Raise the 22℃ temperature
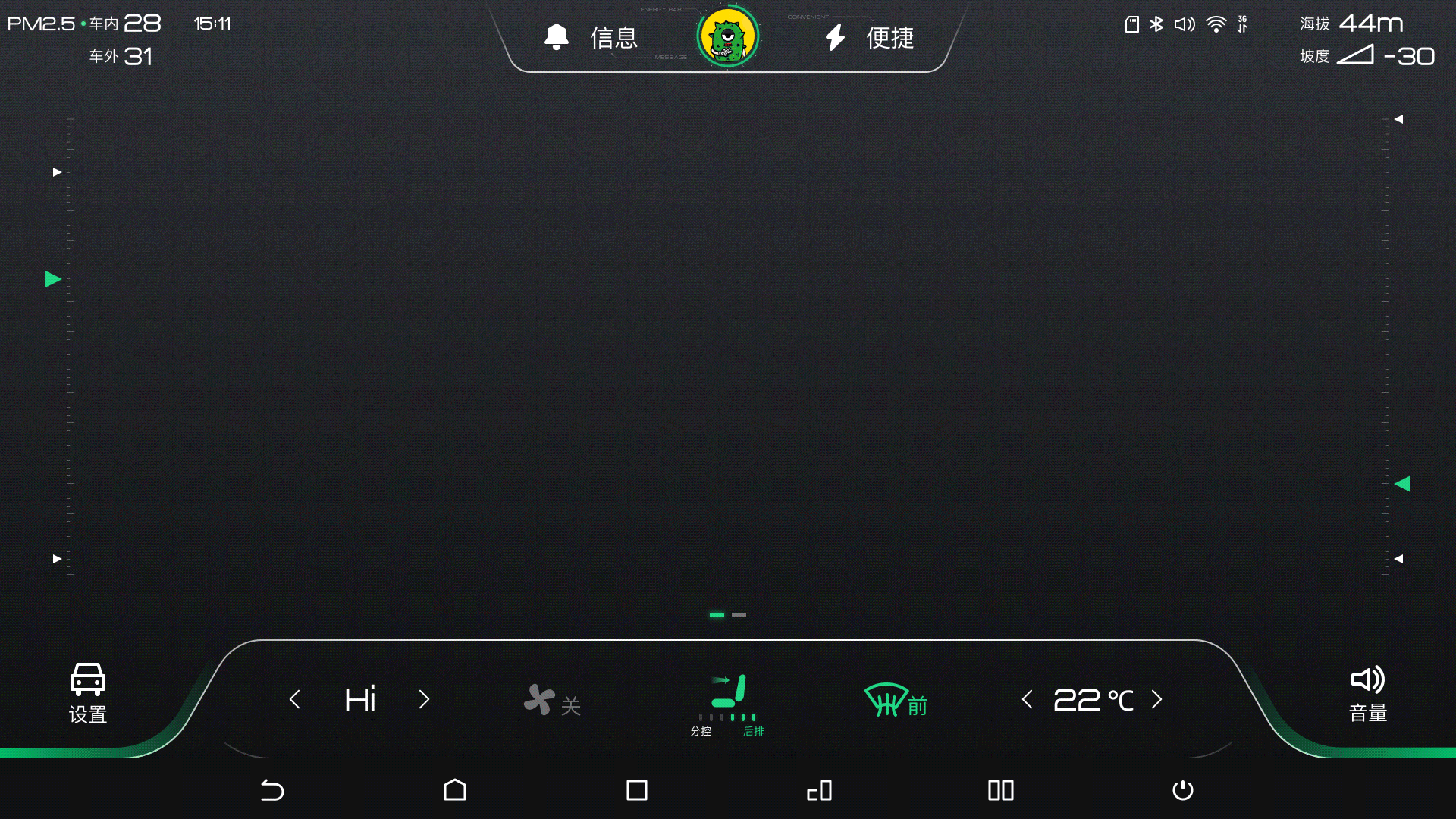The width and height of the screenshot is (1456, 819). pyautogui.click(x=1156, y=699)
